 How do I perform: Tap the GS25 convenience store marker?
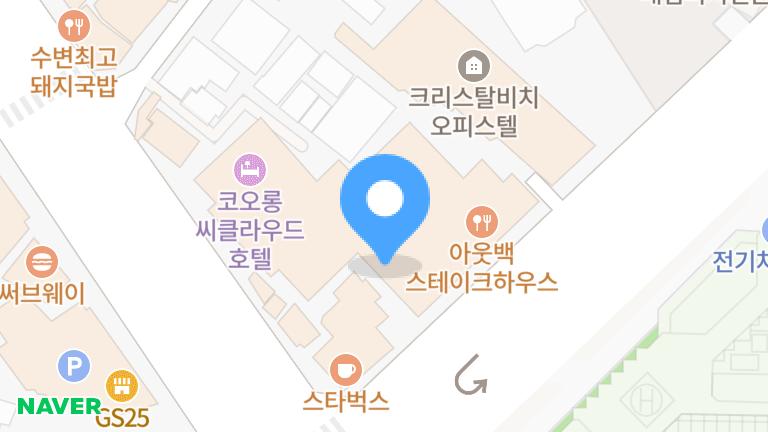click(121, 385)
